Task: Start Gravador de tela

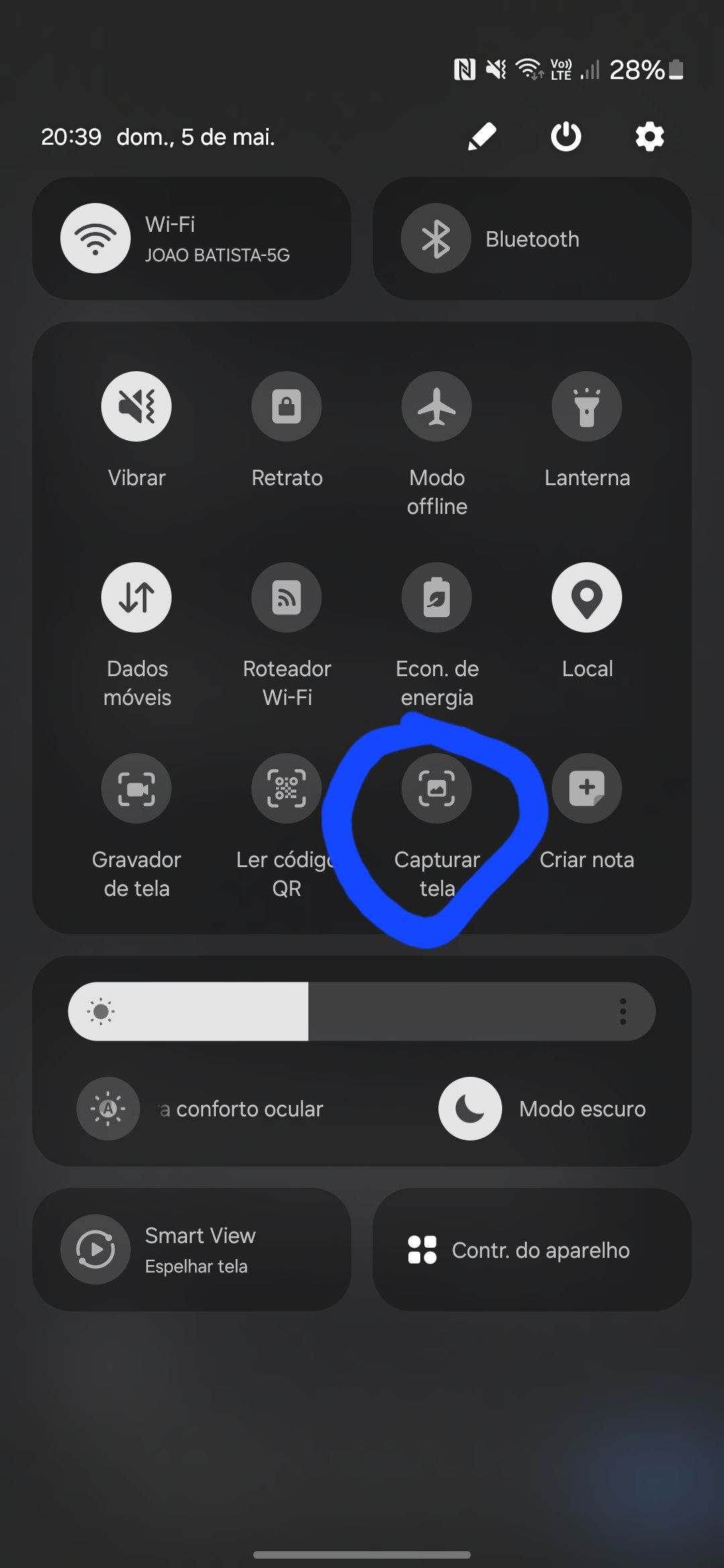Action: pyautogui.click(x=137, y=788)
